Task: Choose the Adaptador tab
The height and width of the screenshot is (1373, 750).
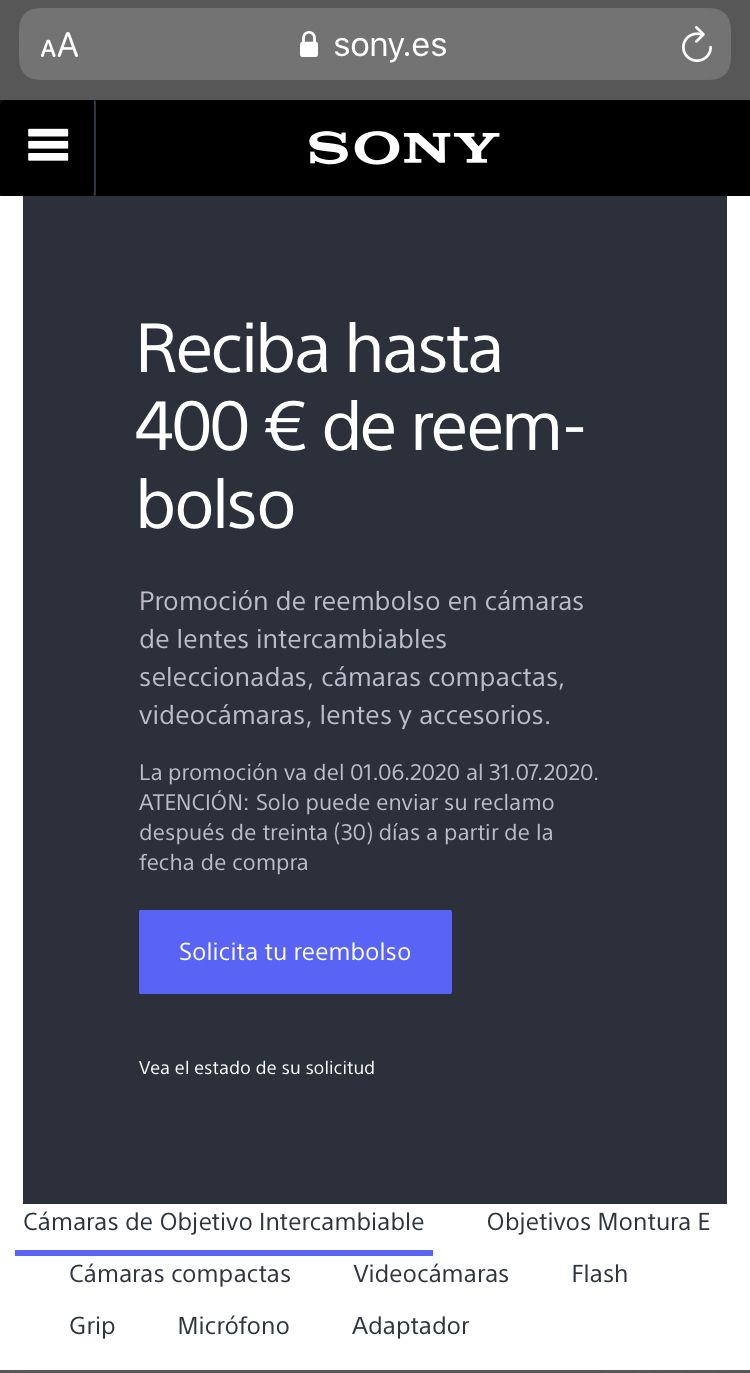Action: [410, 1326]
